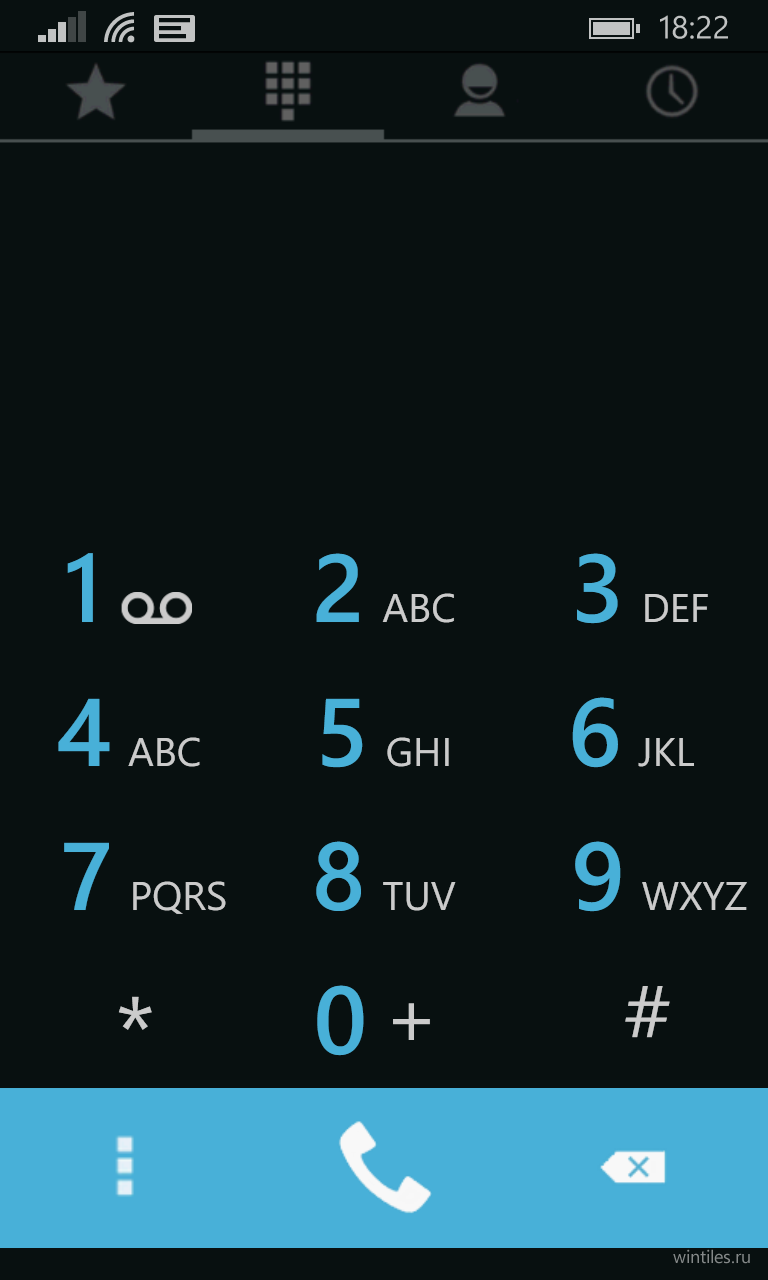
Task: Tap the 8 TUV key
Action: [384, 879]
